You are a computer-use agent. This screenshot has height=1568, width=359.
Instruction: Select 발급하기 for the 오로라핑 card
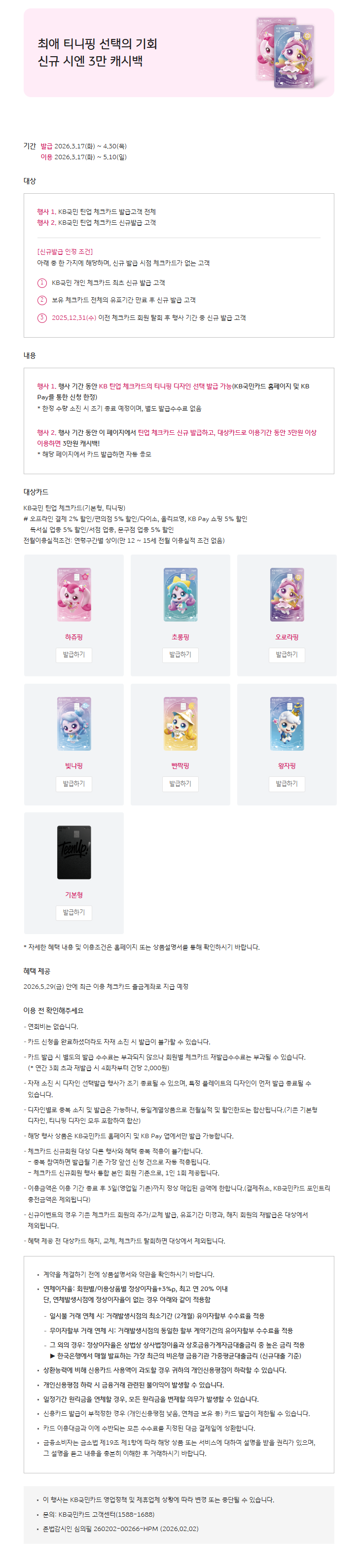pyautogui.click(x=287, y=654)
